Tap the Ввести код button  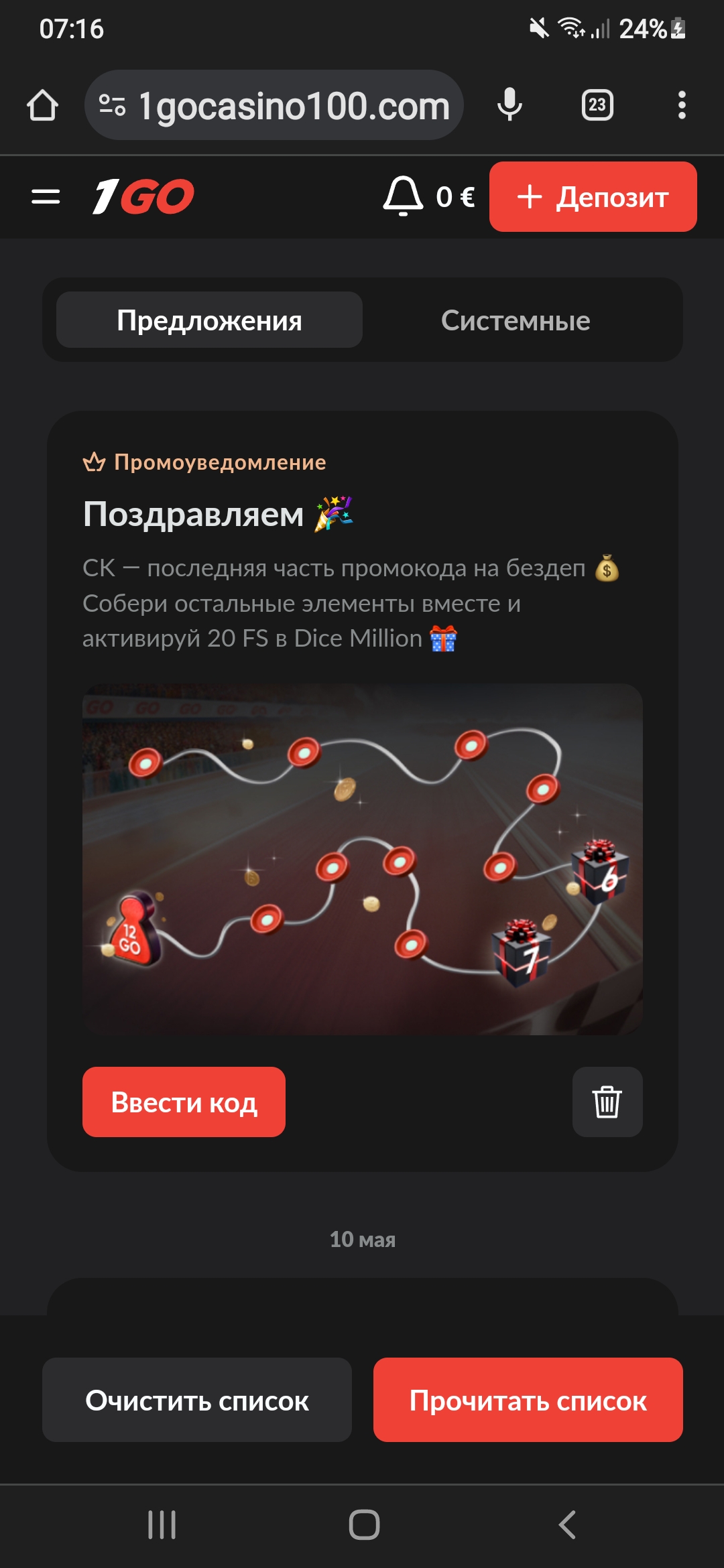pos(184,1102)
